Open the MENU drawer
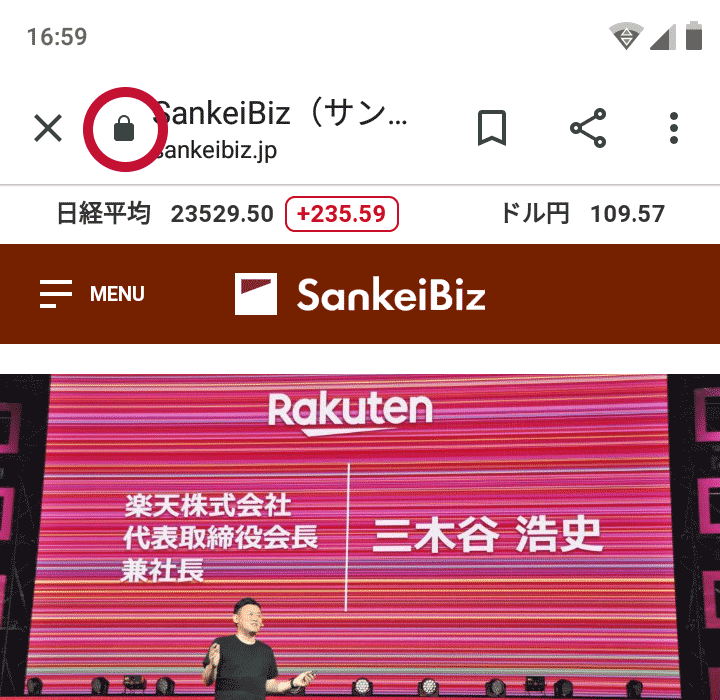Screen dimensions: 720x700 (x=92, y=294)
